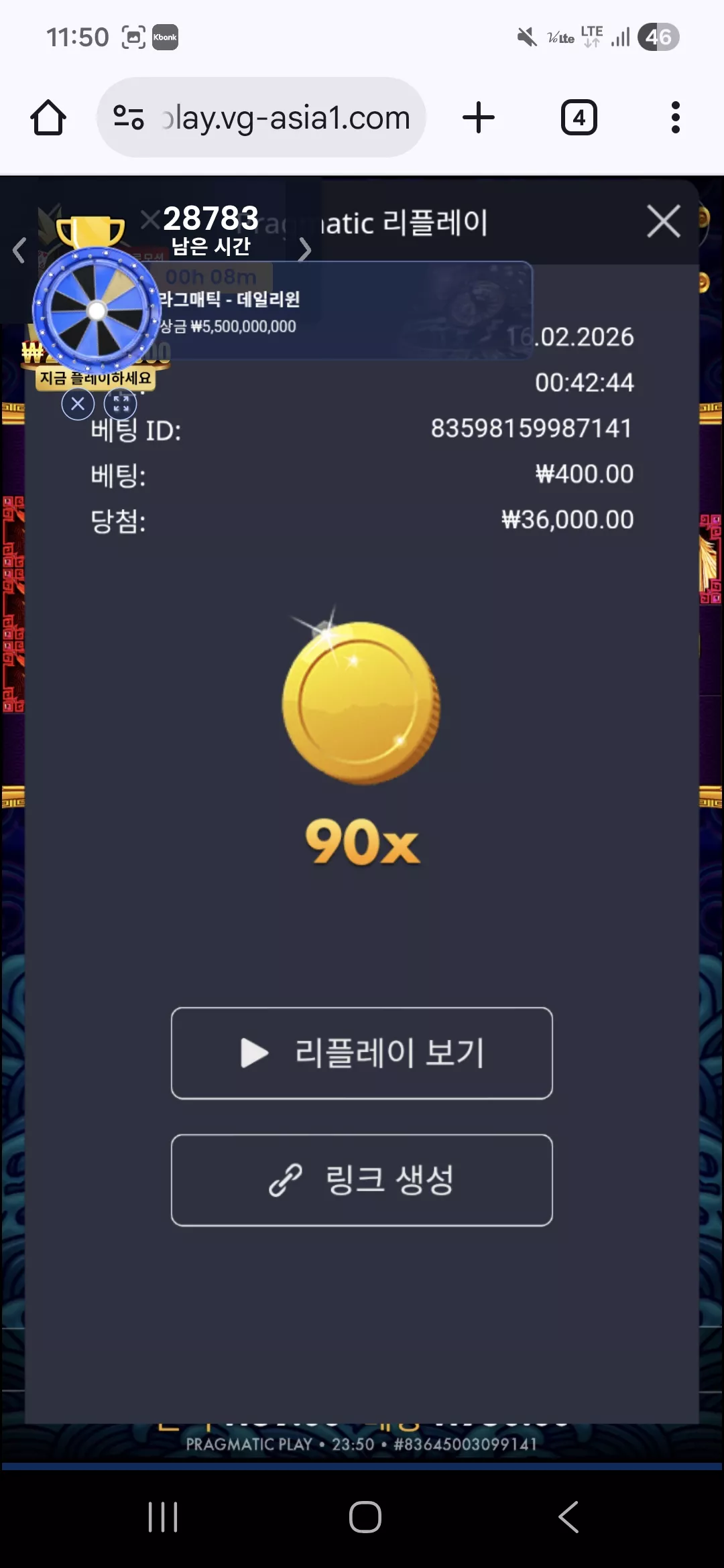The image size is (724, 1568).
Task: Go to previous tournament banner
Action: (x=19, y=250)
